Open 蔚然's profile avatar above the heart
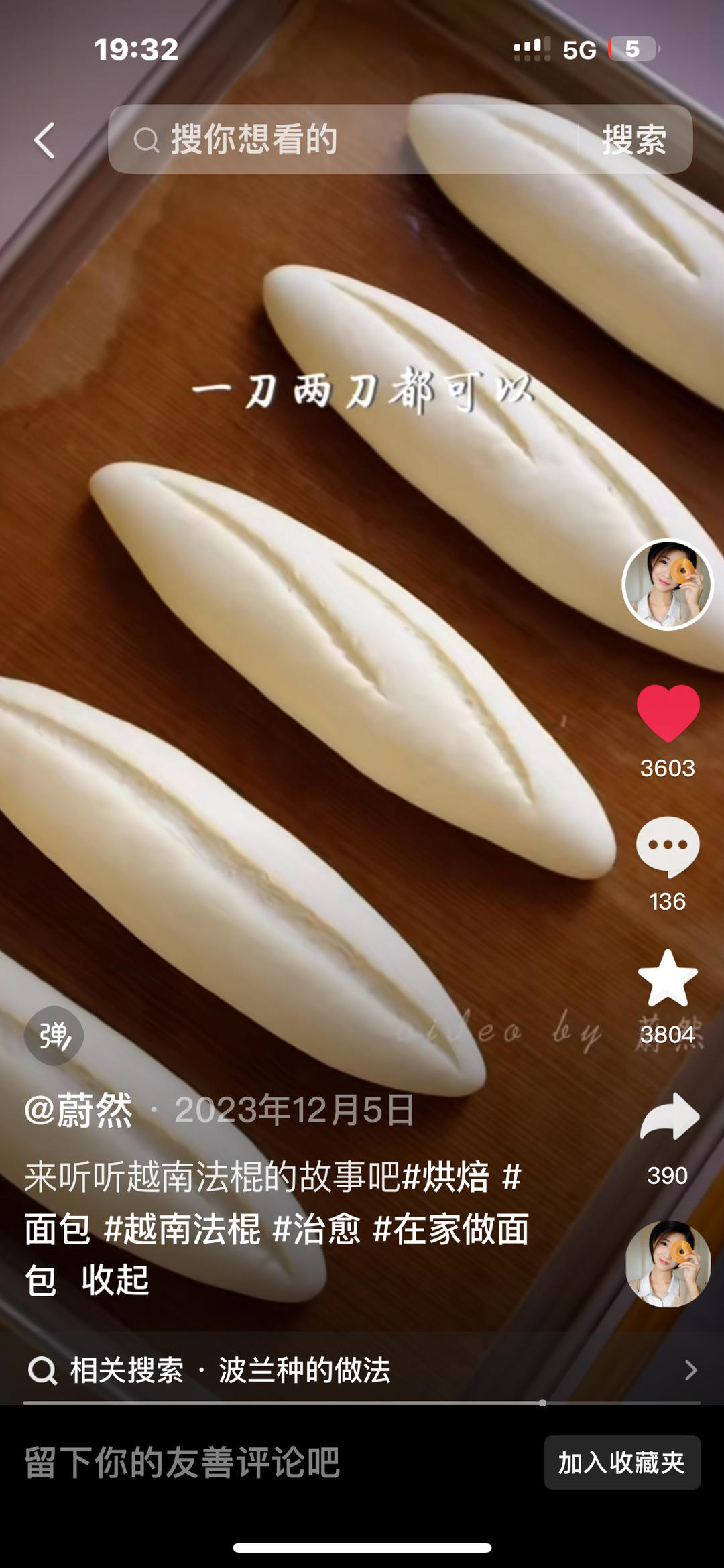The width and height of the screenshot is (724, 1568). [x=668, y=585]
